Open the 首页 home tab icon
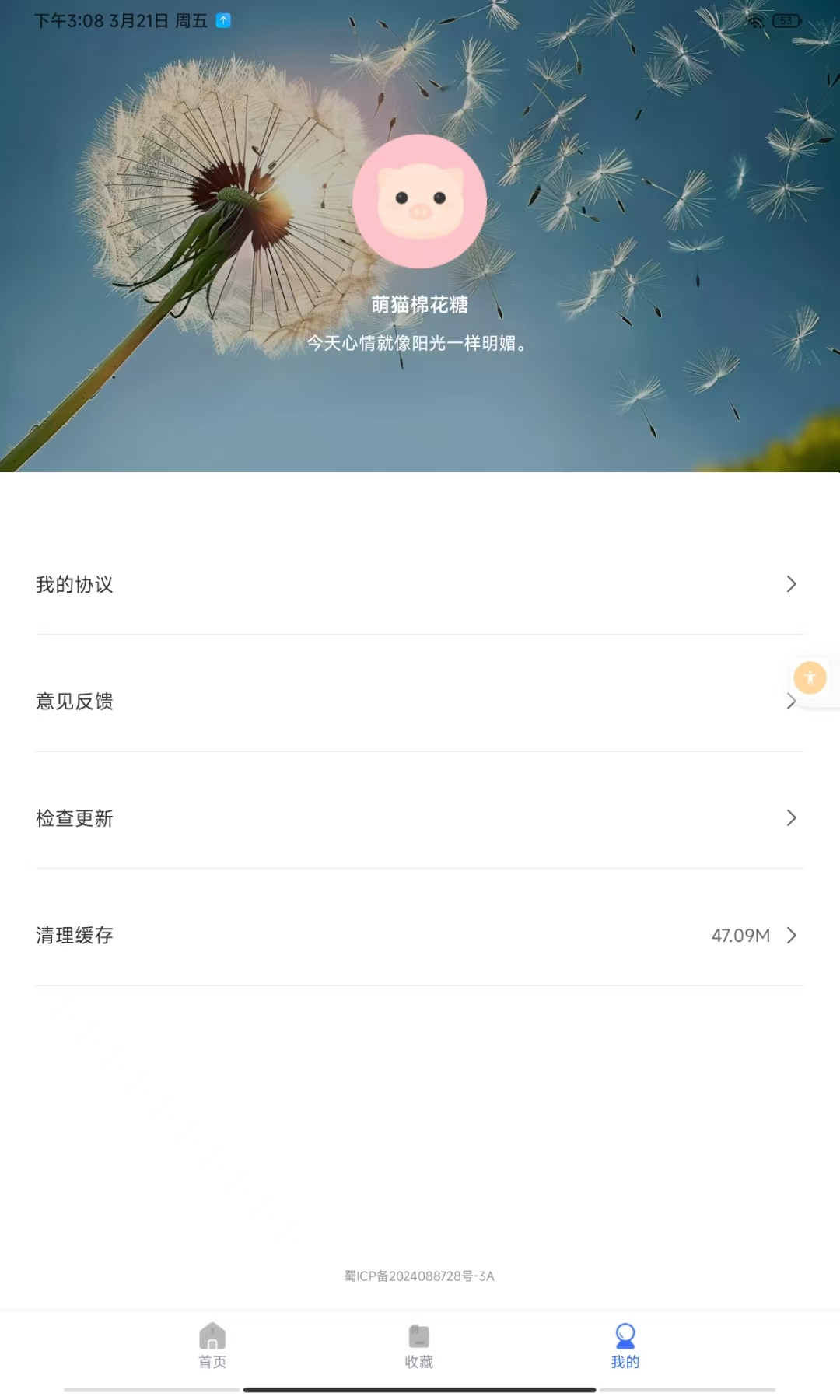 (211, 1335)
